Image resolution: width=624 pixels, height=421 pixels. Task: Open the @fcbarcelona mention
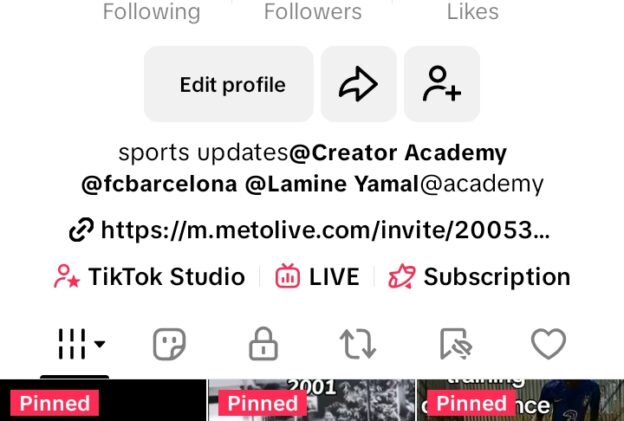[160, 184]
